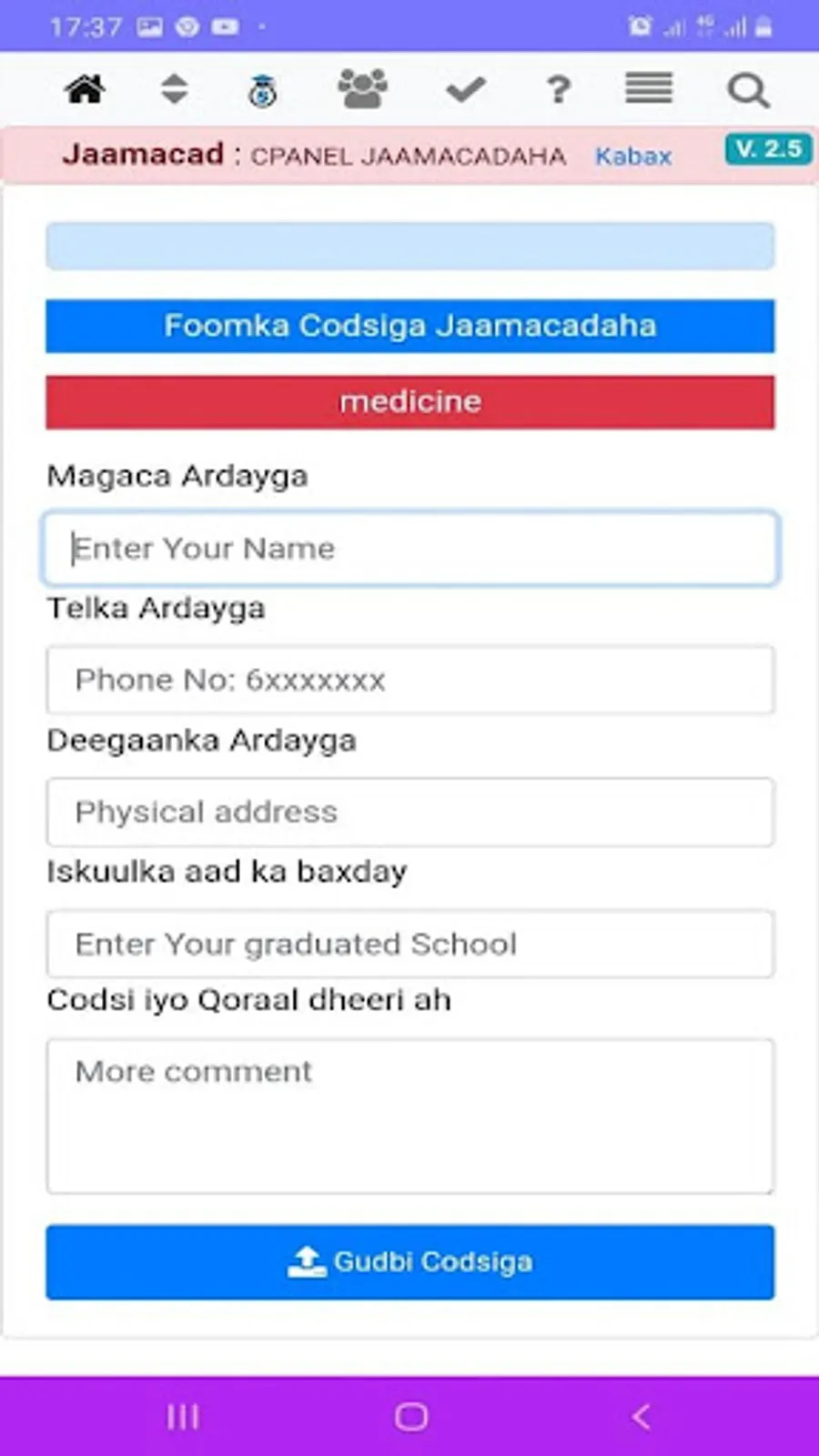
Task: Submit with Gudbi Codsiga button
Action: click(409, 1262)
